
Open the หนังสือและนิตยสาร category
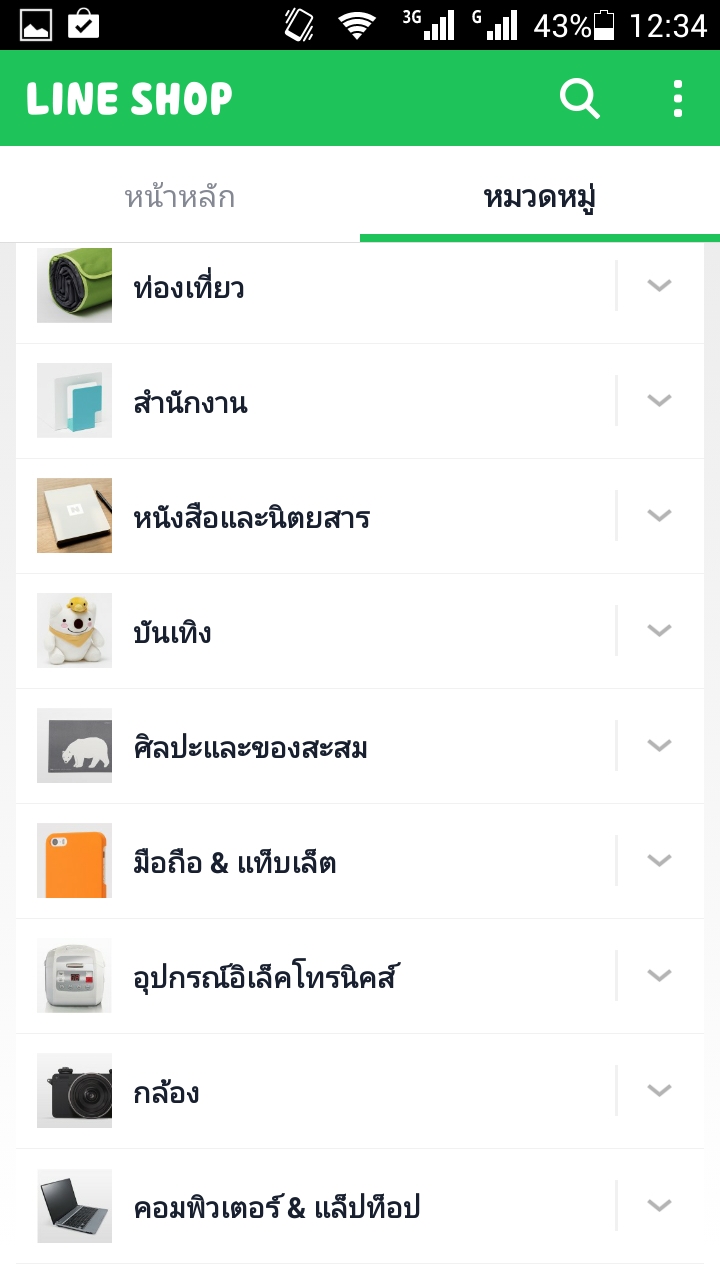(251, 517)
